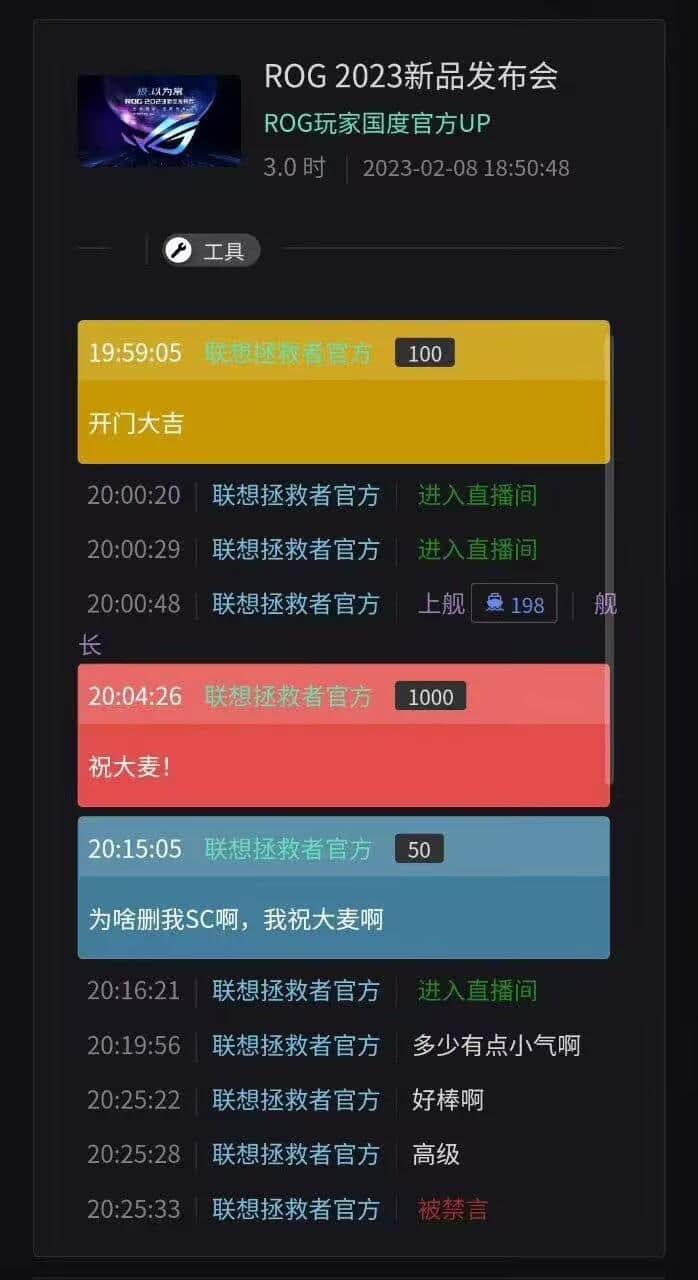This screenshot has width=698, height=1280.
Task: Tap 联想拯救者官方 in the 祝大麦 superchat
Action: (x=288, y=696)
